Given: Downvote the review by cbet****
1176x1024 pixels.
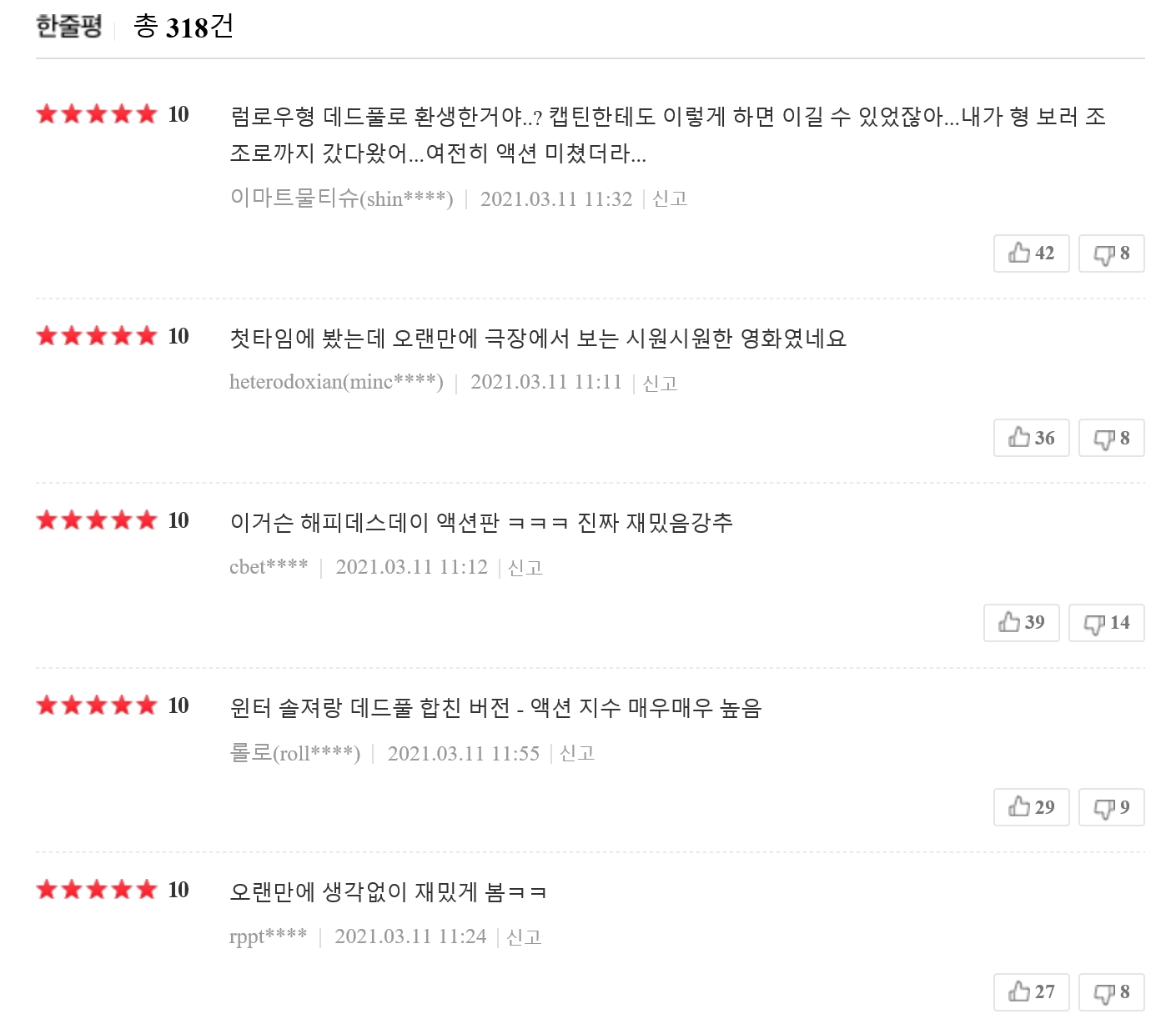Looking at the screenshot, I should click(1106, 623).
